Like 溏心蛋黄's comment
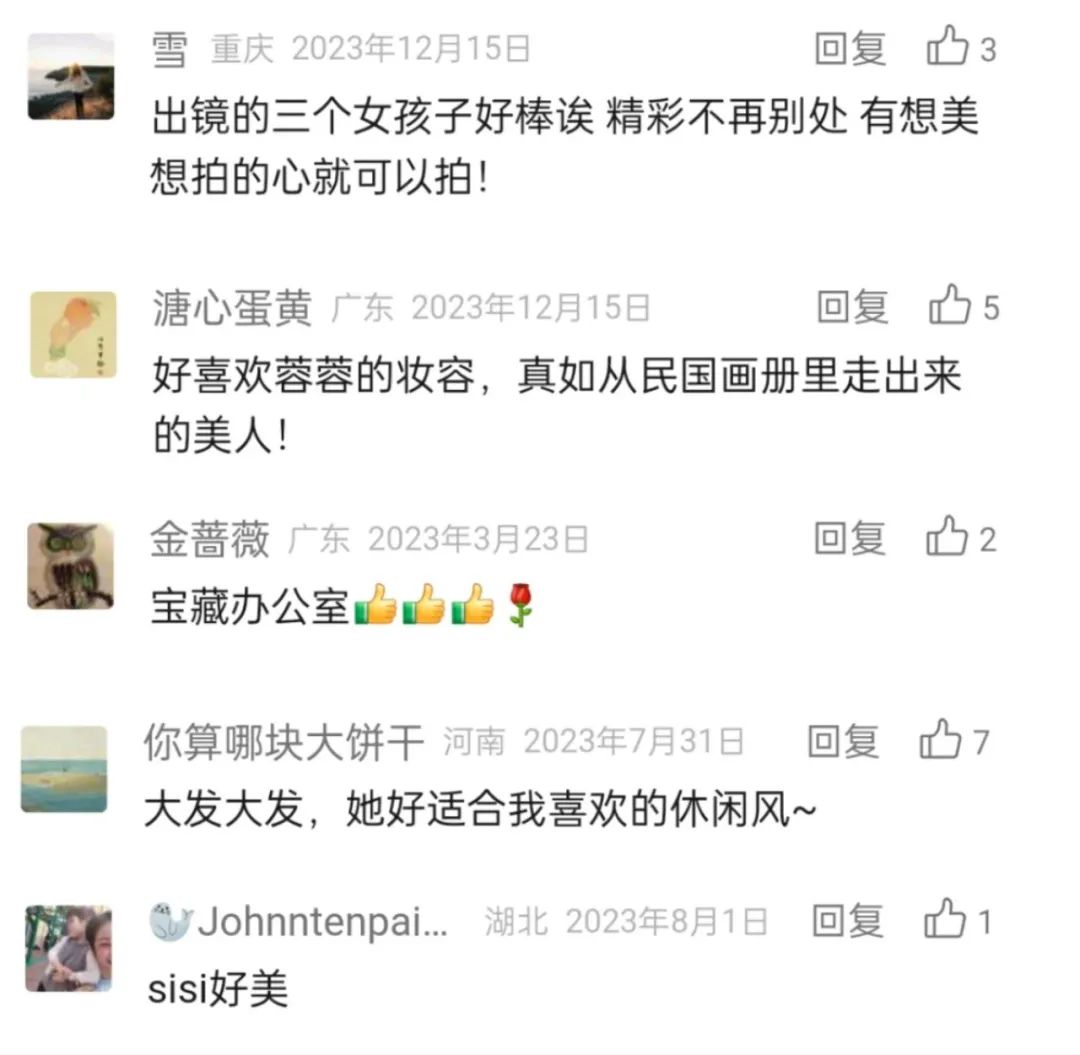 [950, 305]
